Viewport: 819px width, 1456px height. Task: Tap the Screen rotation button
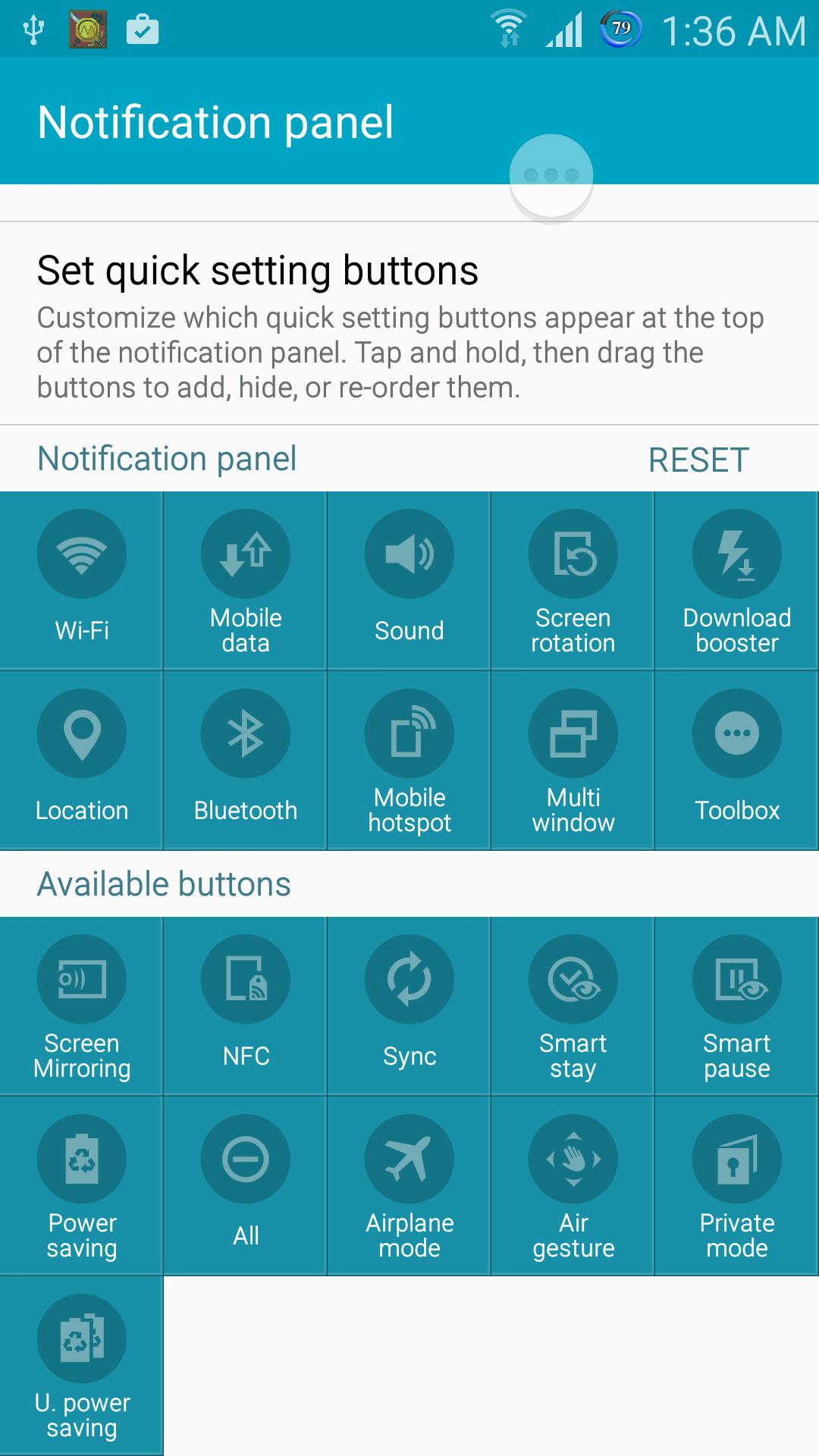[573, 580]
